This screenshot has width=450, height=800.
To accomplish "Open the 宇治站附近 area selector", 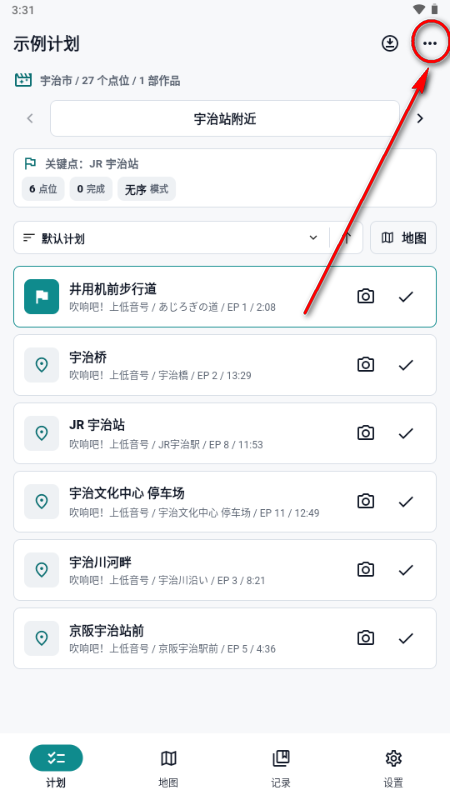I will [225, 118].
